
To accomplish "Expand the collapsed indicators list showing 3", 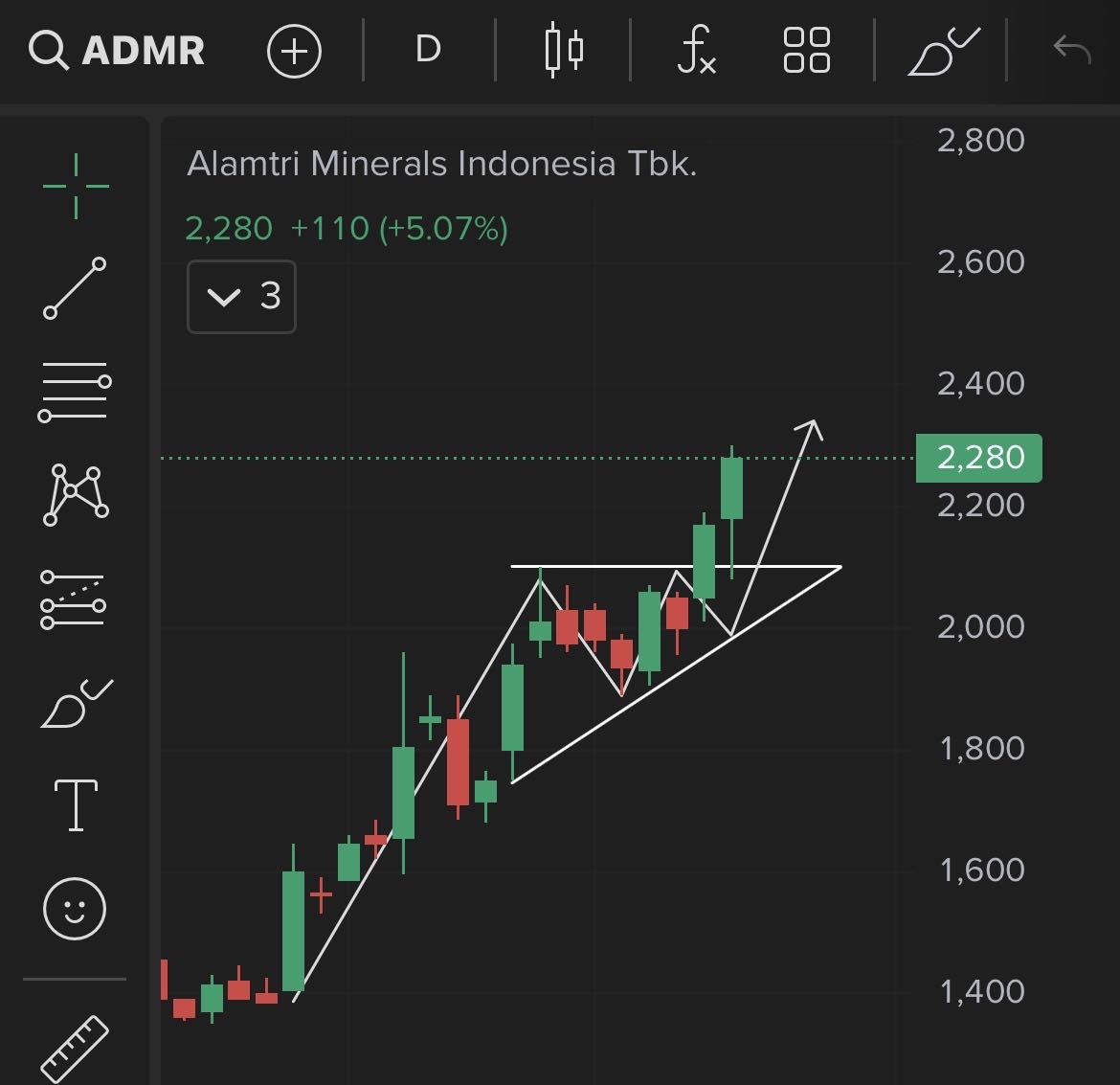I will point(241,297).
